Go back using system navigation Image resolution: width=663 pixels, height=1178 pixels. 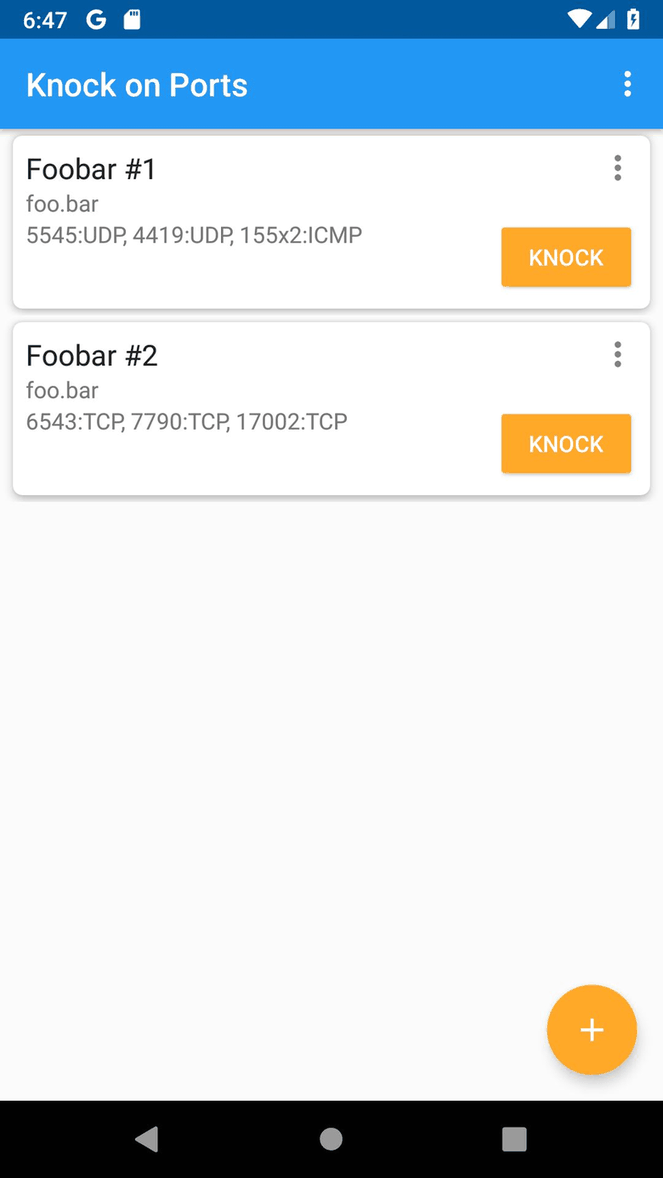[147, 1138]
